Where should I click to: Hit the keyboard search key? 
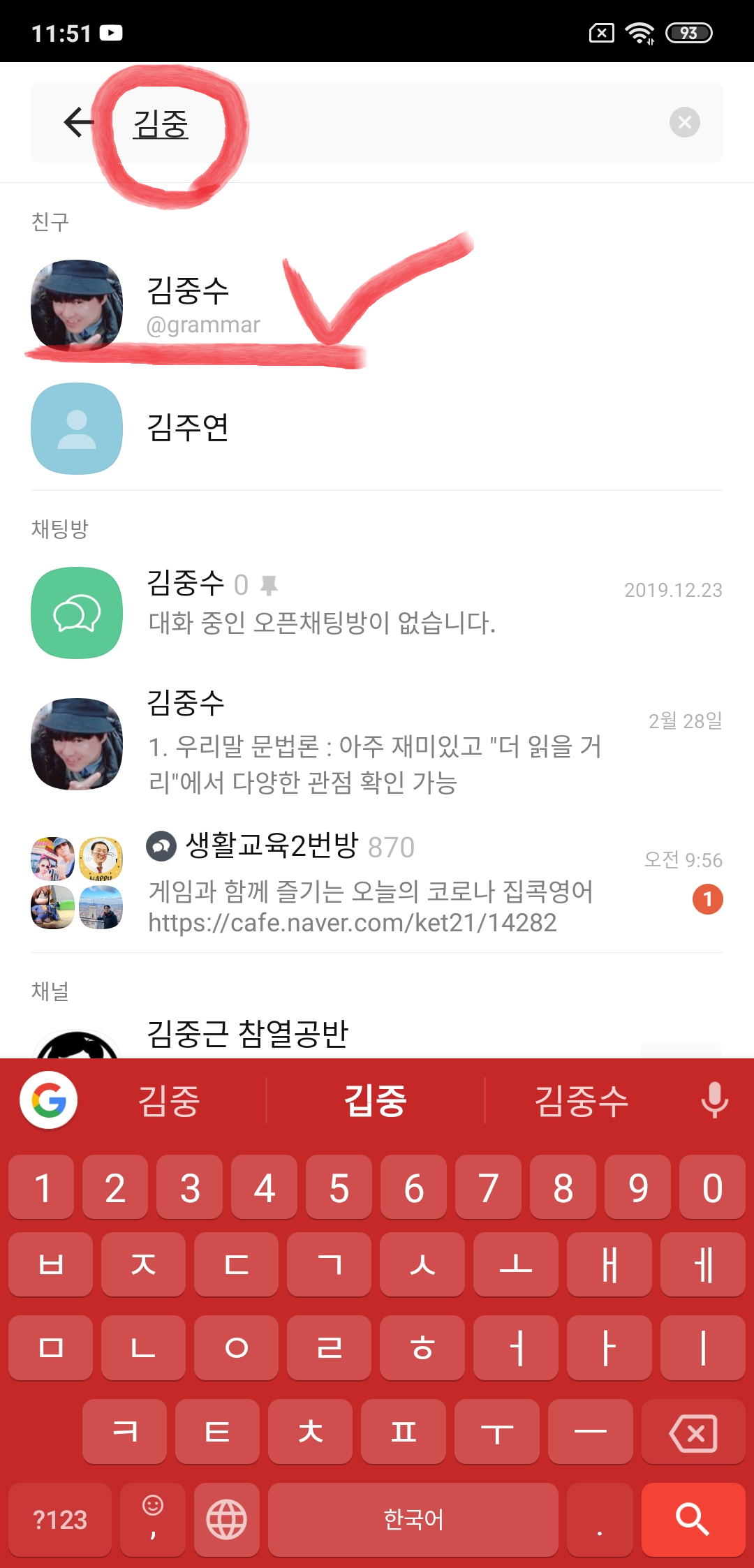[x=693, y=1519]
